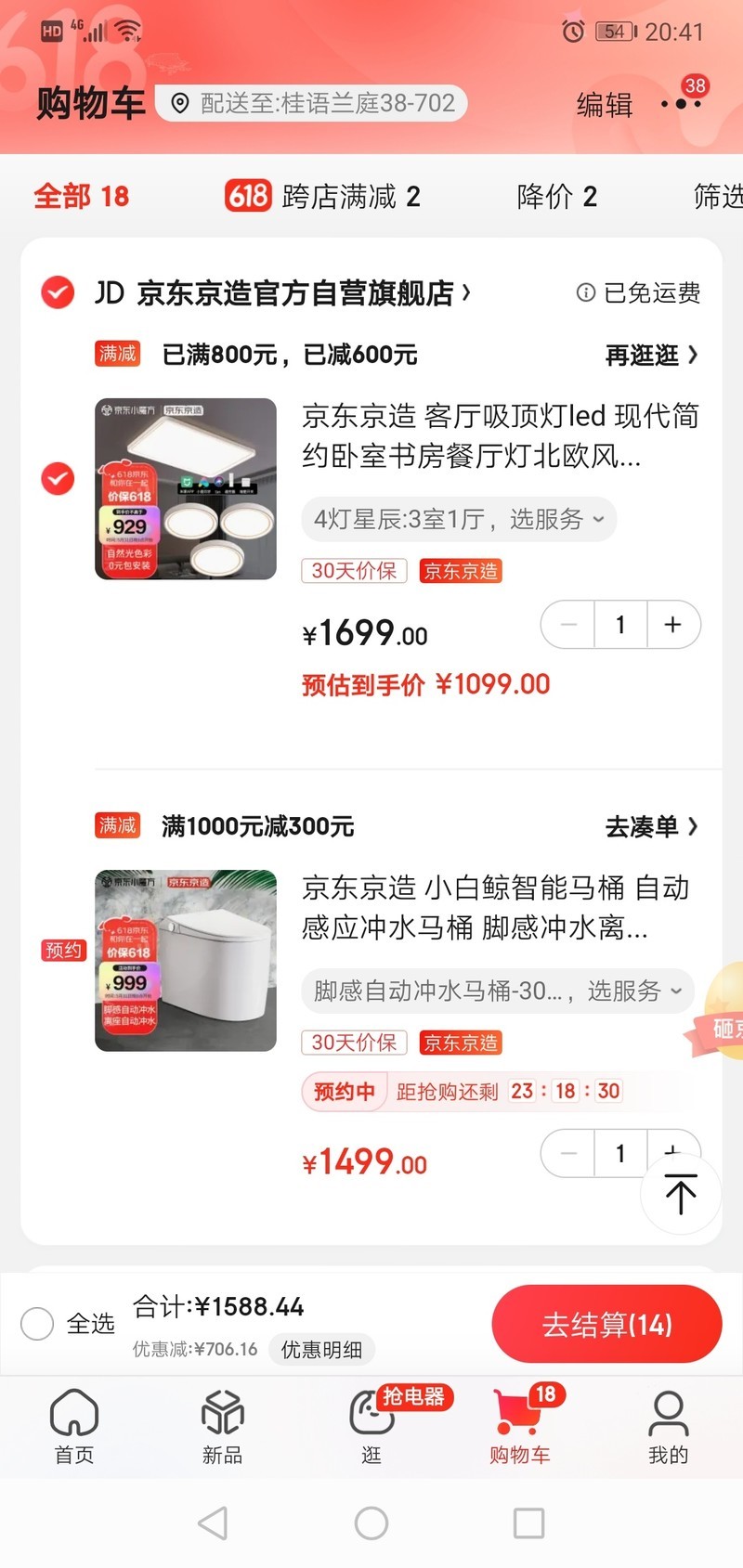
Task: Open the 我的 profile tab
Action: [669, 1427]
